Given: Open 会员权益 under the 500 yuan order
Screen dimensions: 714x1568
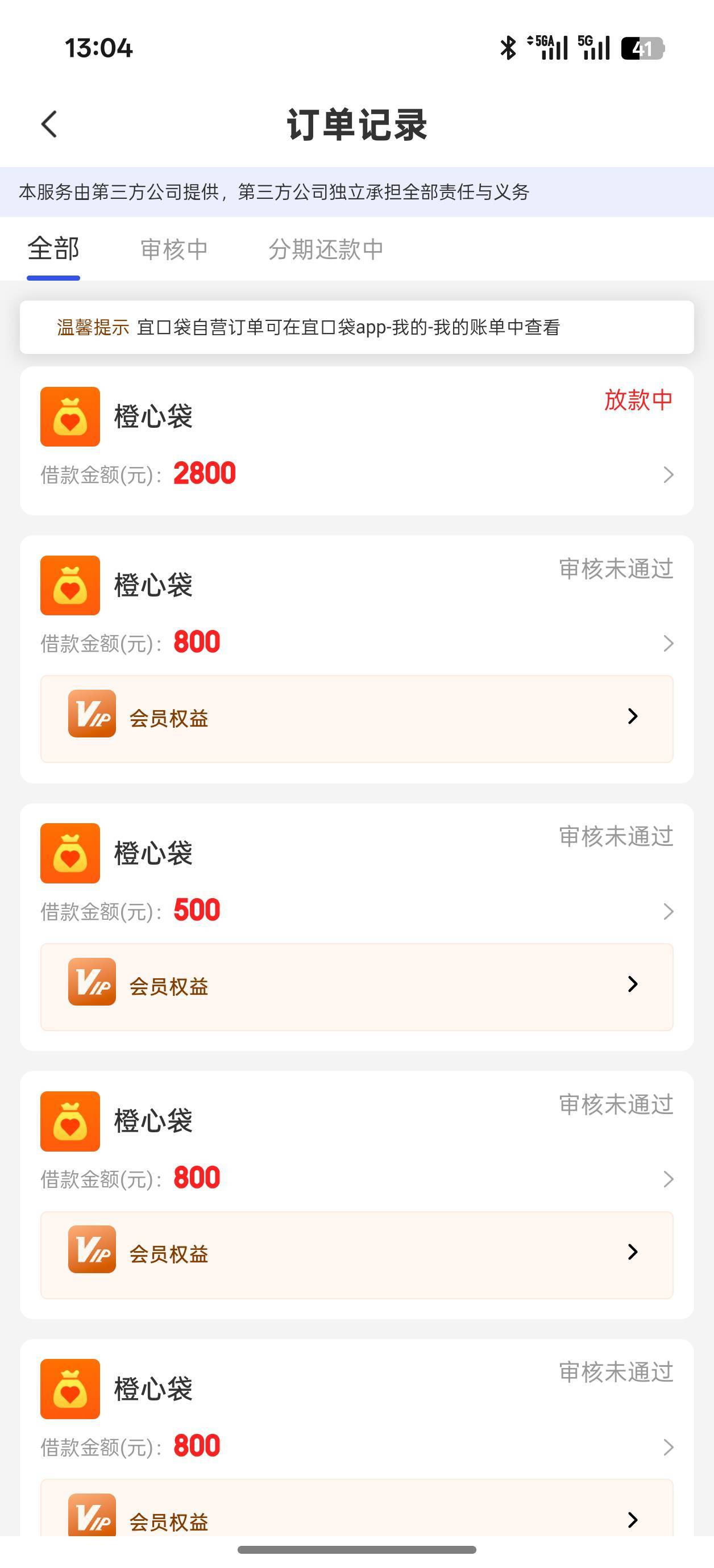Looking at the screenshot, I should pyautogui.click(x=356, y=986).
